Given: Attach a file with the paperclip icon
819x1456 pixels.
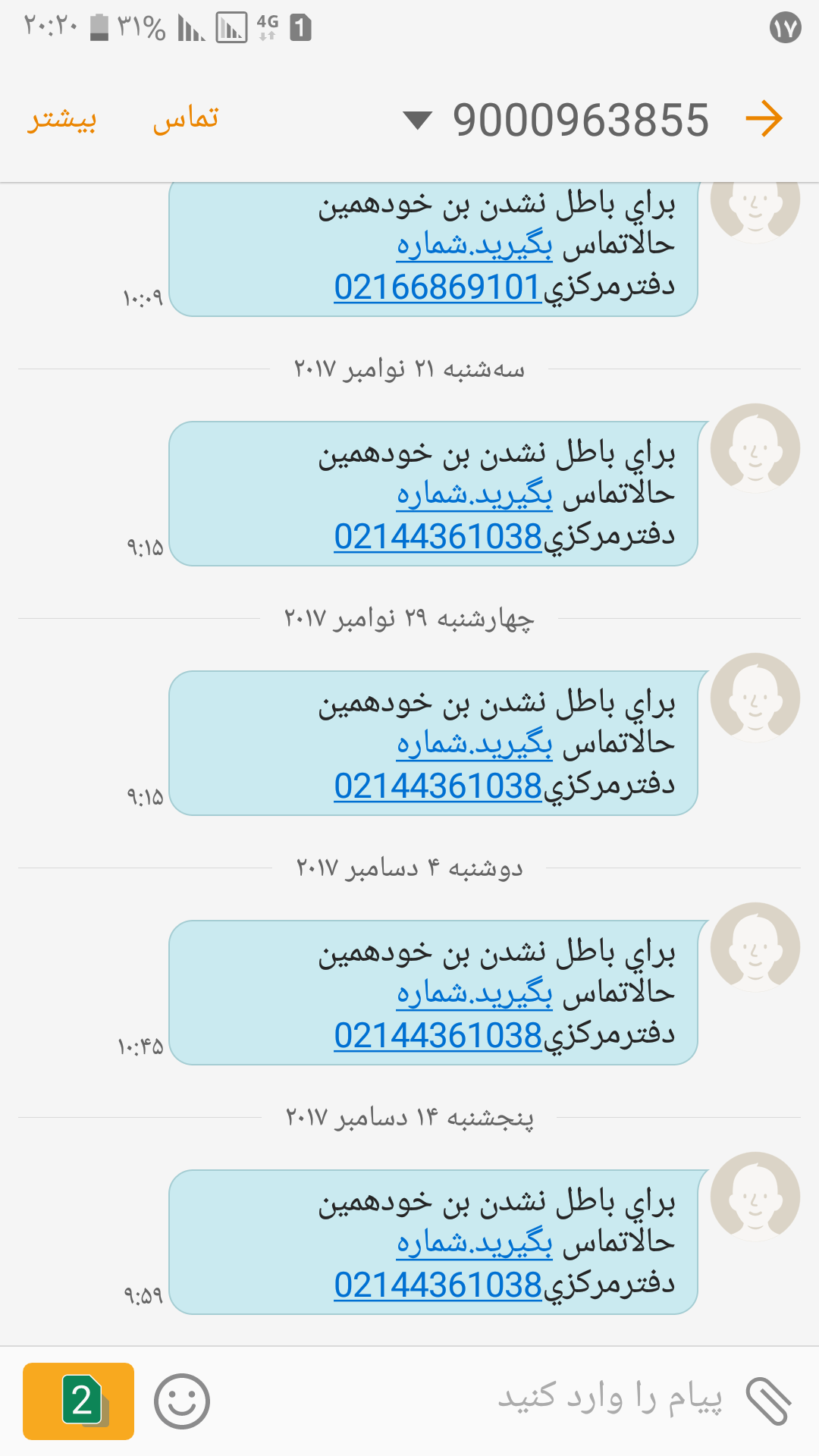Looking at the screenshot, I should (x=768, y=1401).
